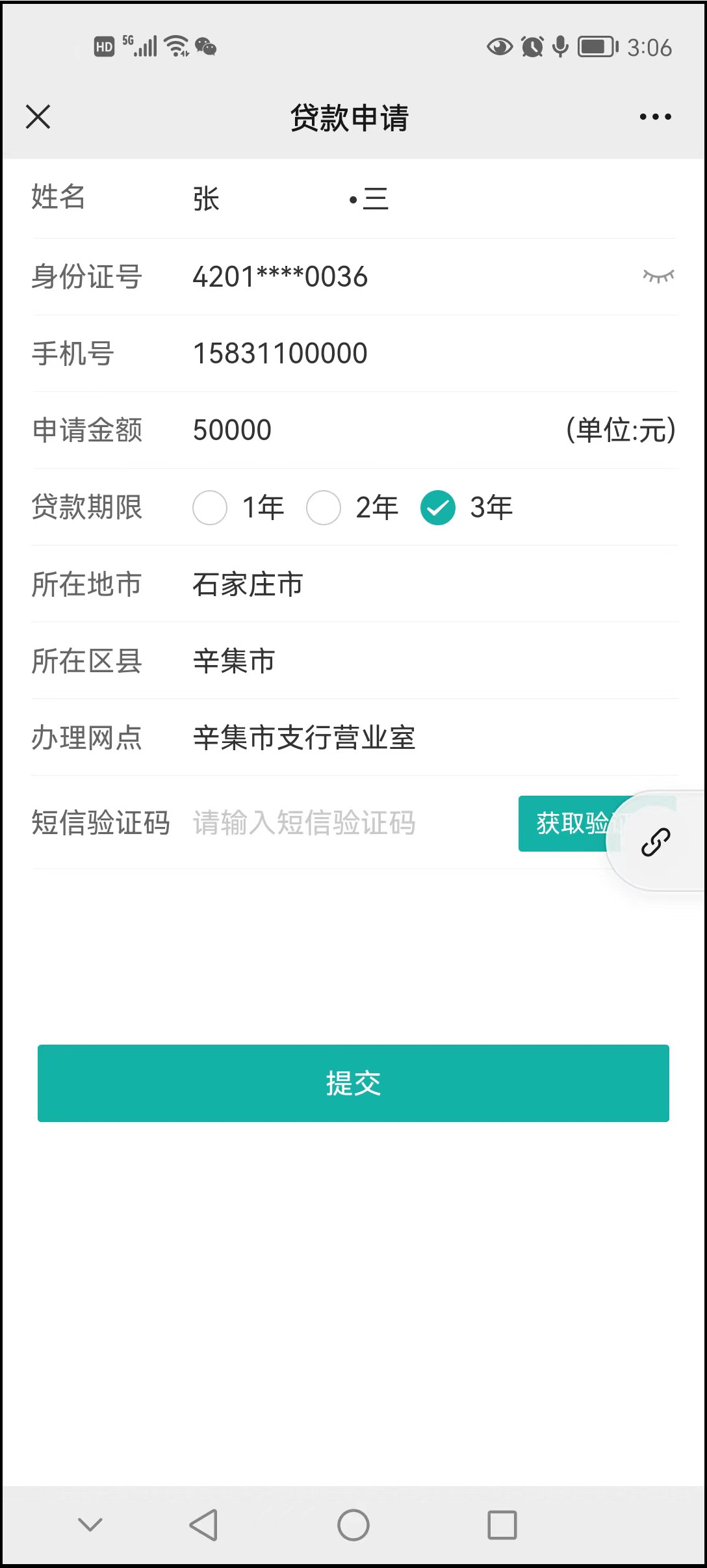Tap the 贷款申请 title bar
The height and width of the screenshot is (1568, 707).
(x=349, y=118)
